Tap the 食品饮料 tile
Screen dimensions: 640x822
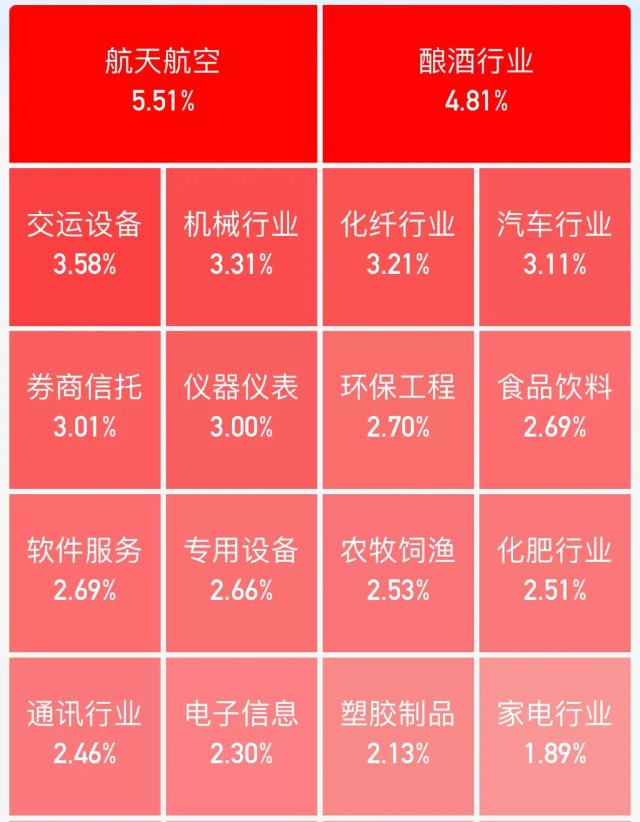tap(555, 410)
